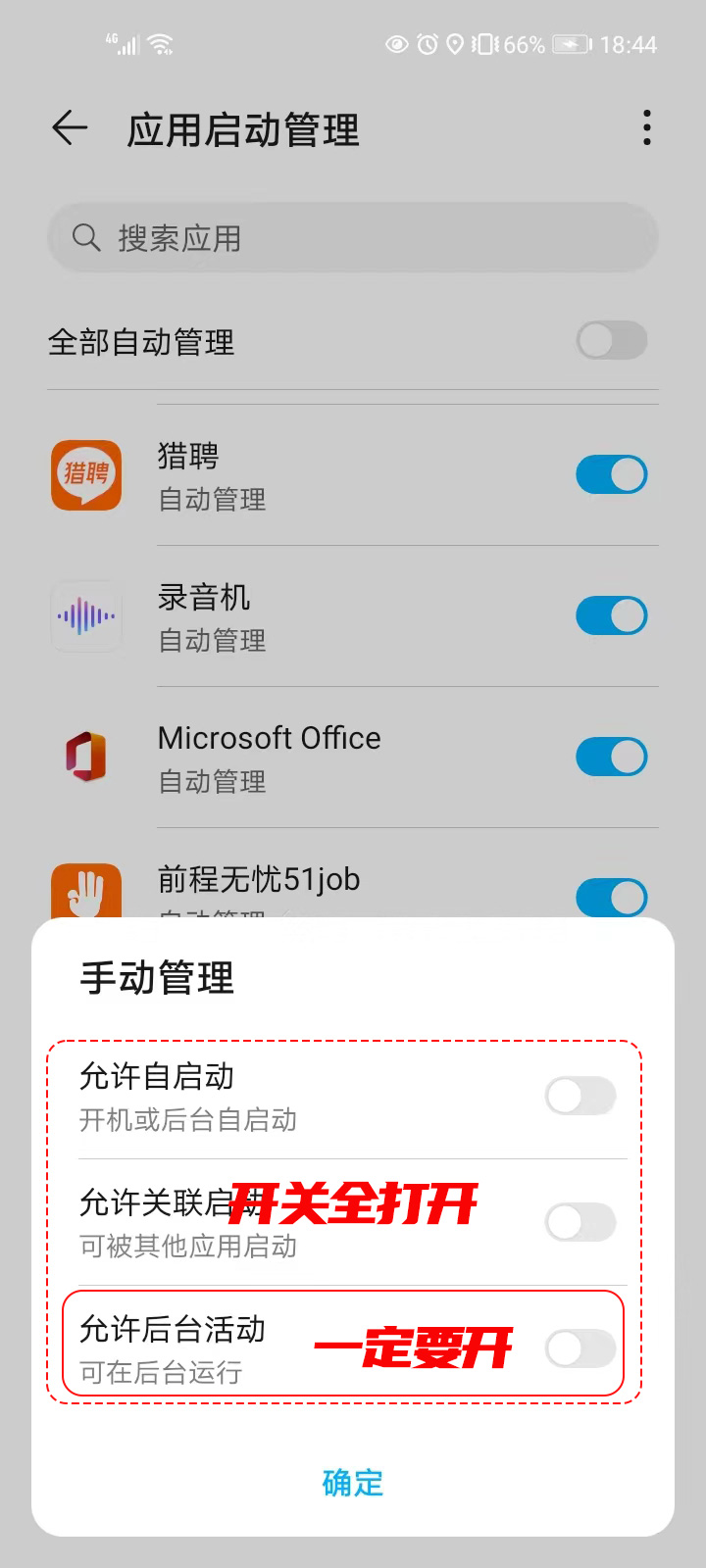Confirm with the 确定 button

[353, 1483]
